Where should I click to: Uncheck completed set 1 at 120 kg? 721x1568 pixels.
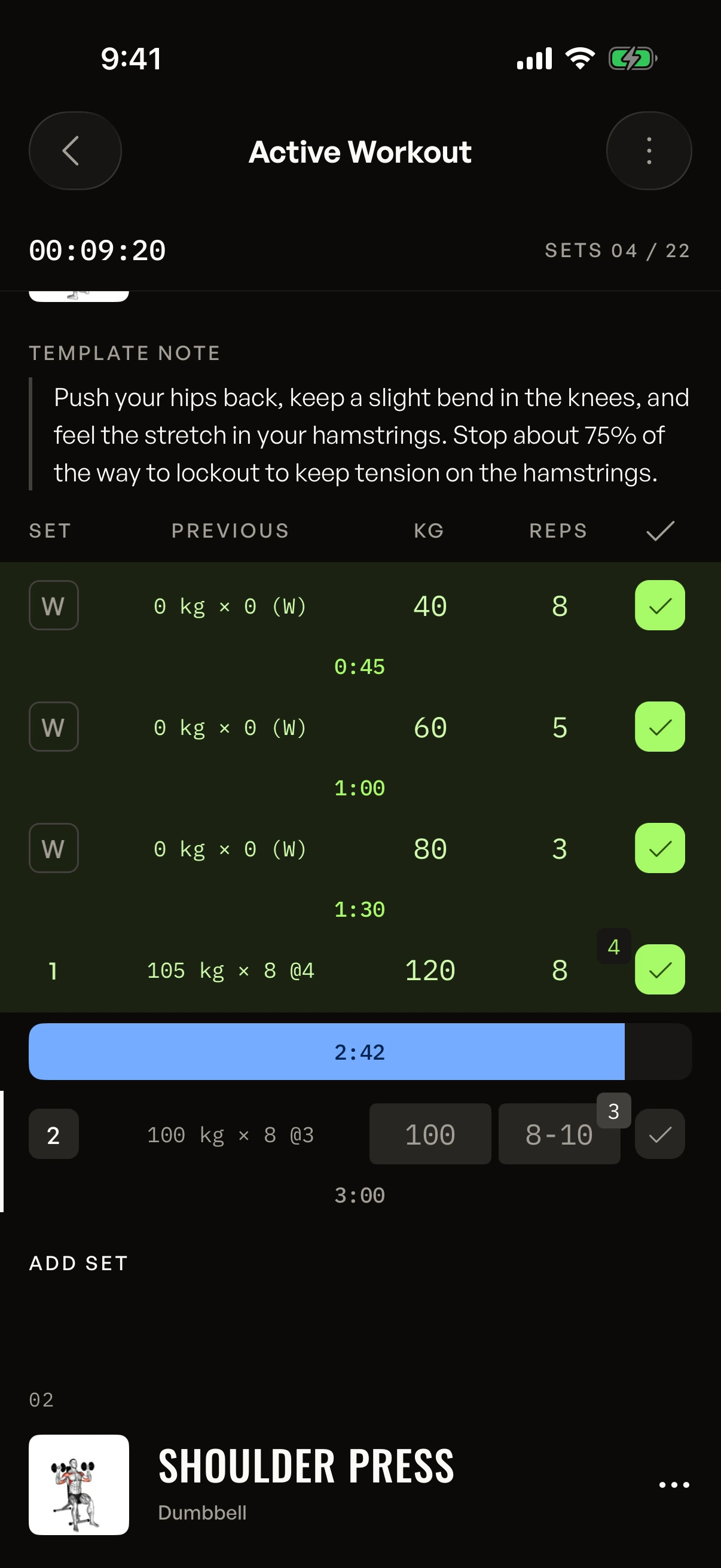659,969
